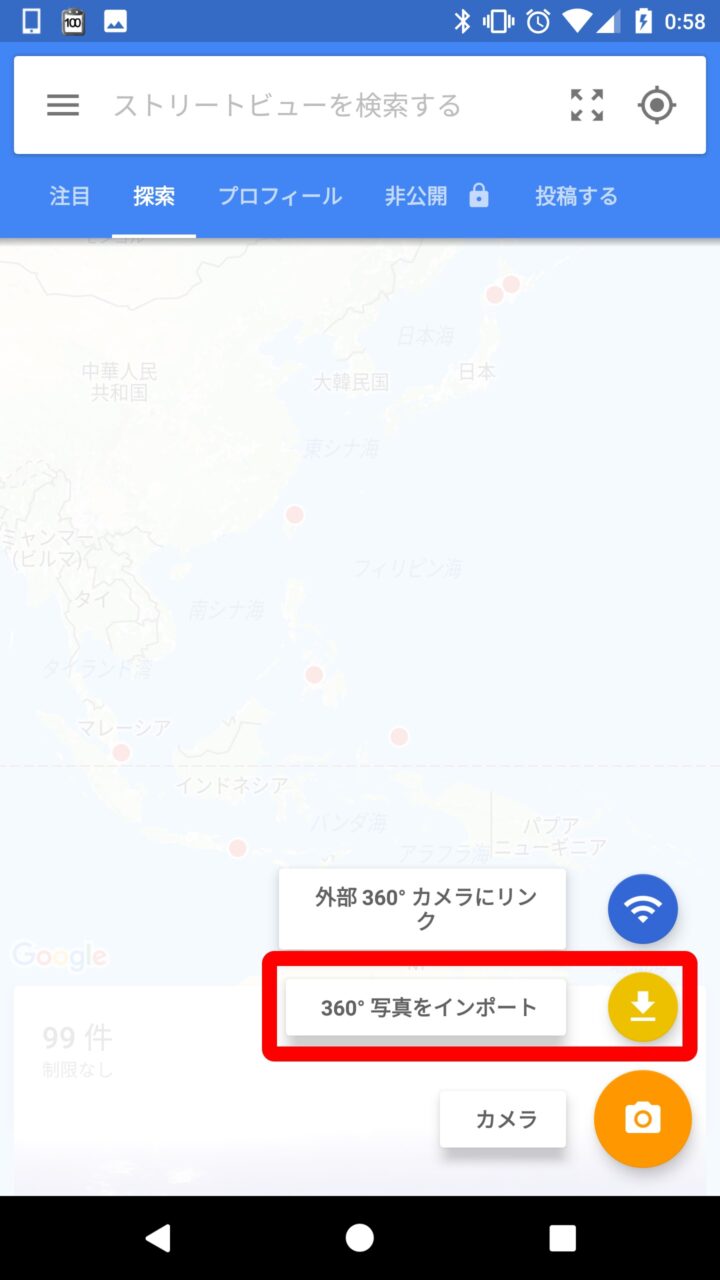Screen dimensions: 720x1280
Task: Go back with the system back button
Action: pos(157,1238)
